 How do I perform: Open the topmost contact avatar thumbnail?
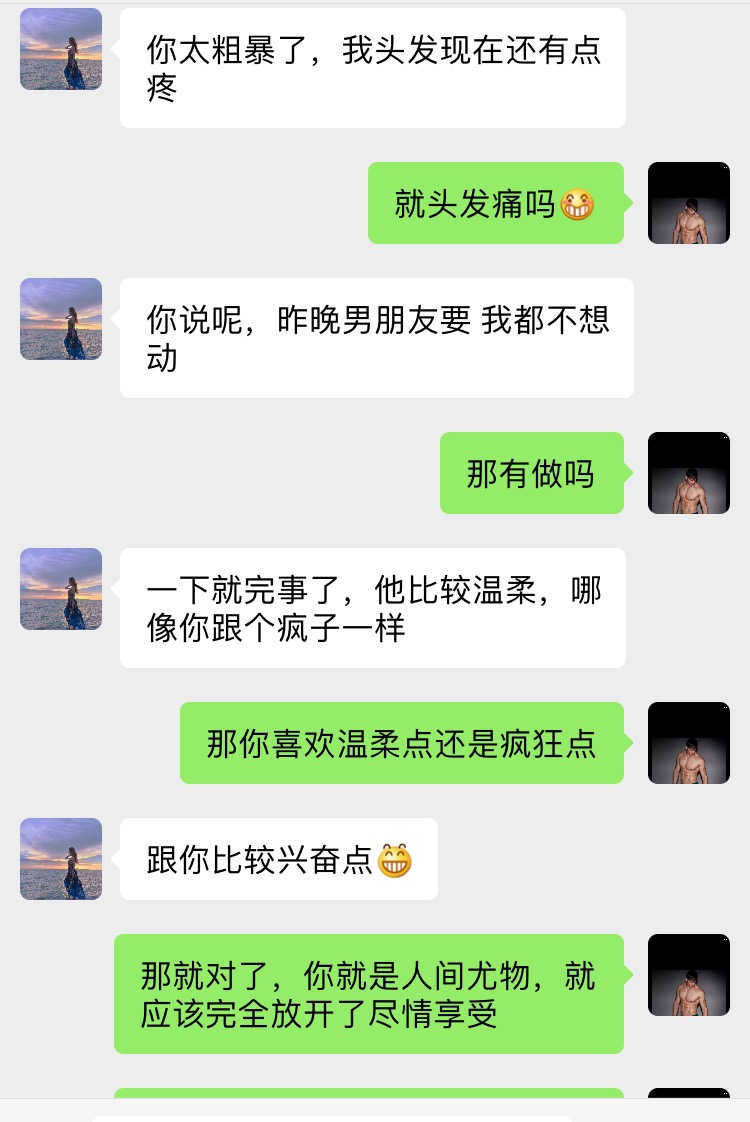point(61,48)
